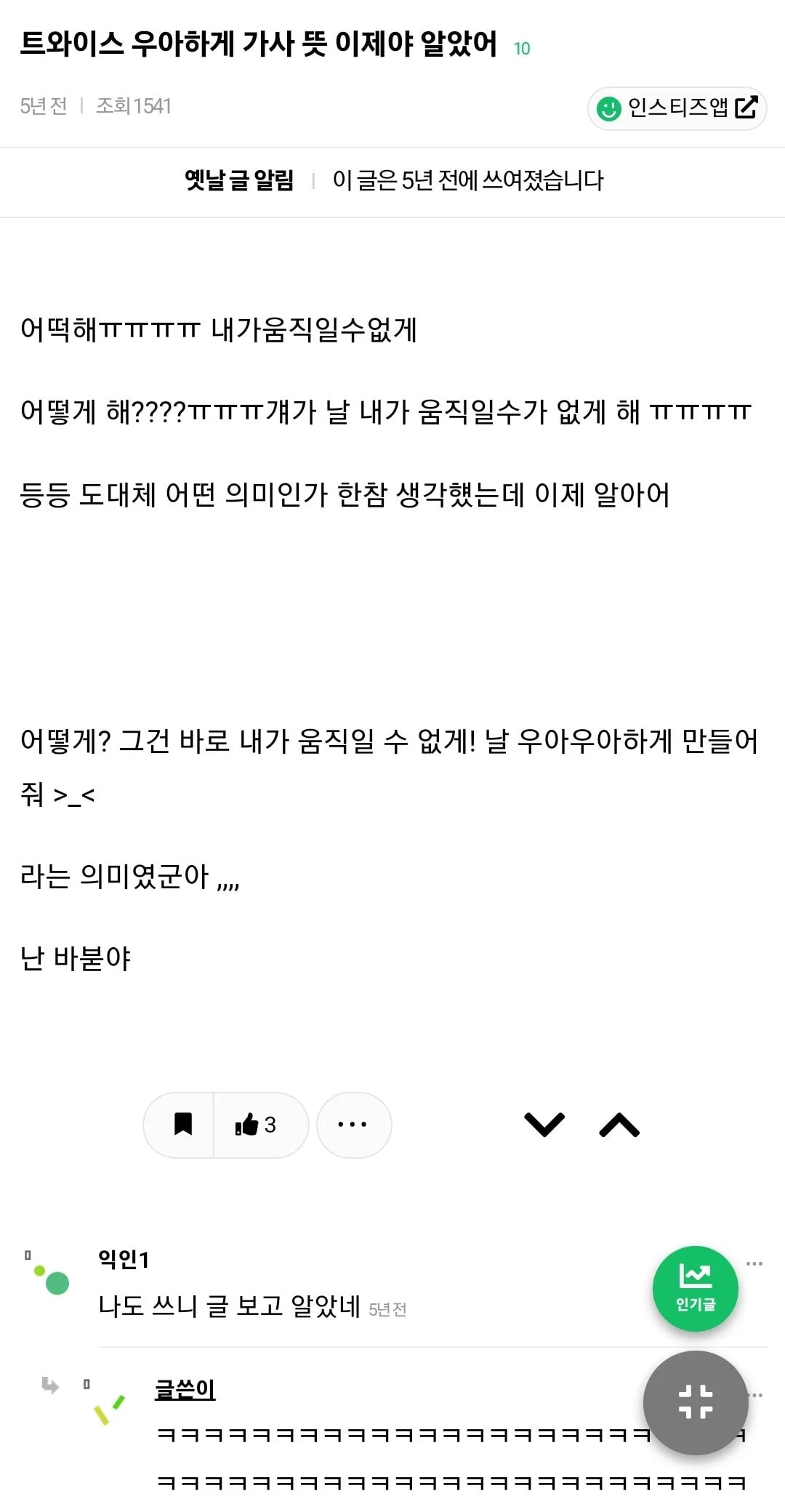This screenshot has width=785, height=1512.
Task: Open the 인스티즈앱 button
Action: pyautogui.click(x=677, y=108)
